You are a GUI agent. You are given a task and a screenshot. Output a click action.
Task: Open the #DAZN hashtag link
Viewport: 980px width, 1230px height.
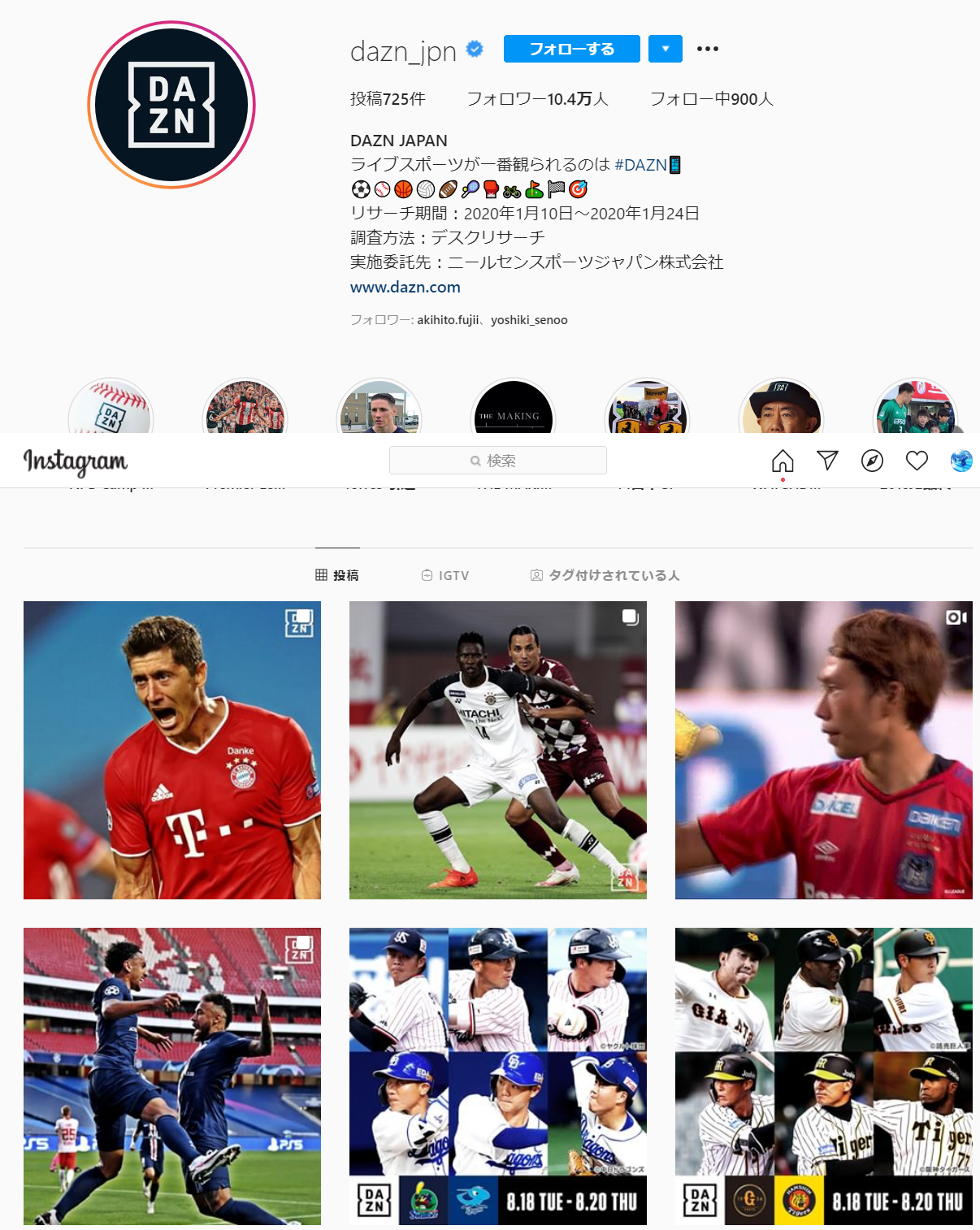click(640, 165)
